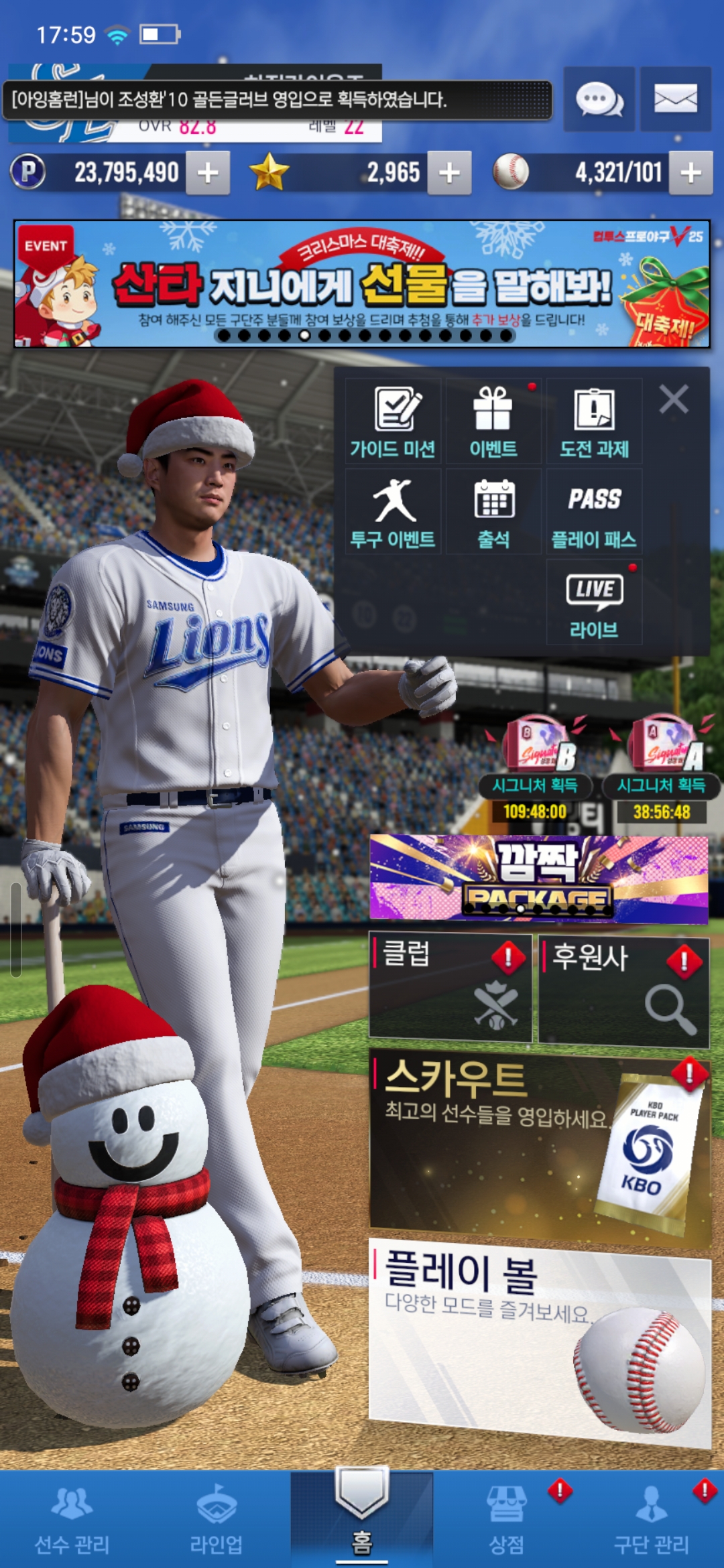
Task: Add stars with the plus next to 2,965
Action: tap(449, 173)
